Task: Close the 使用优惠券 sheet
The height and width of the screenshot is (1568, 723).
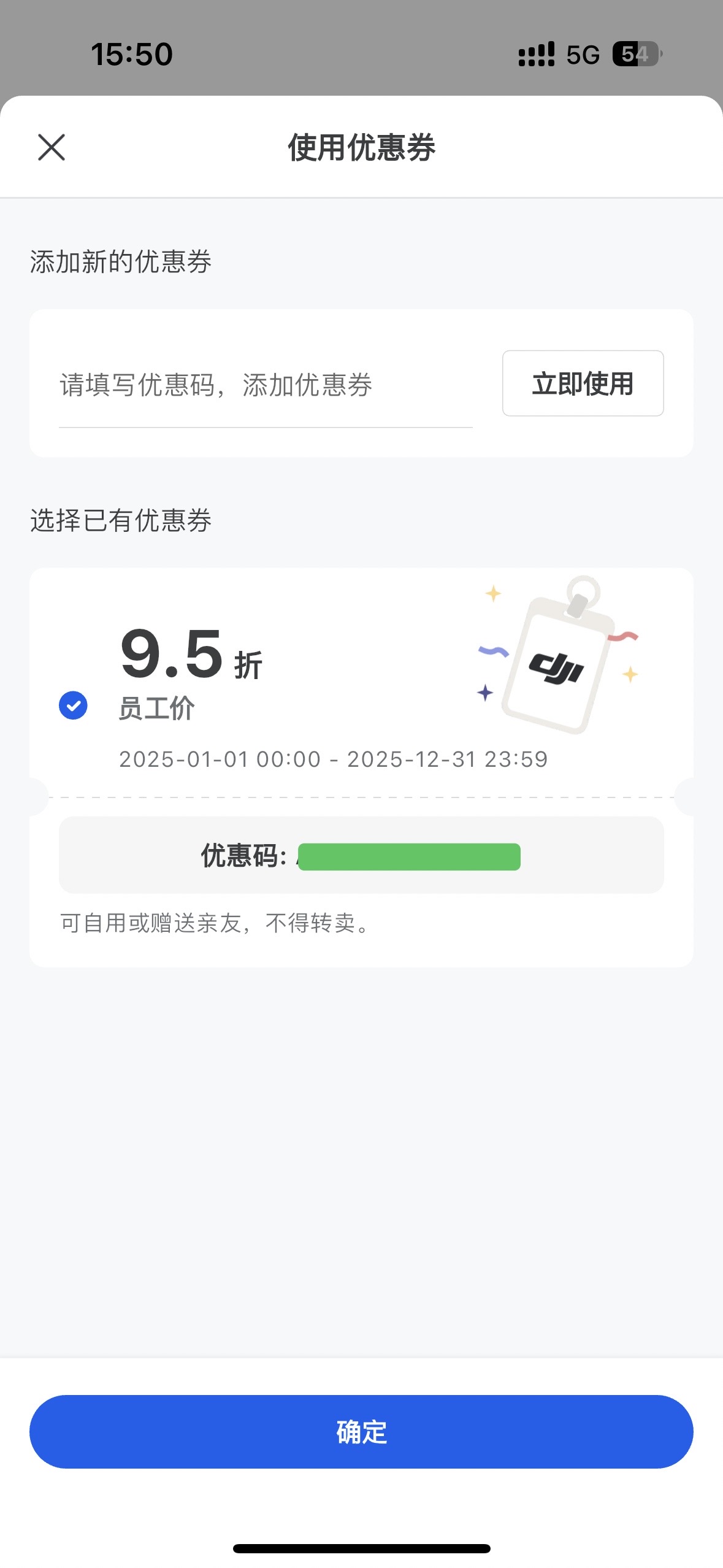Action: pos(52,147)
